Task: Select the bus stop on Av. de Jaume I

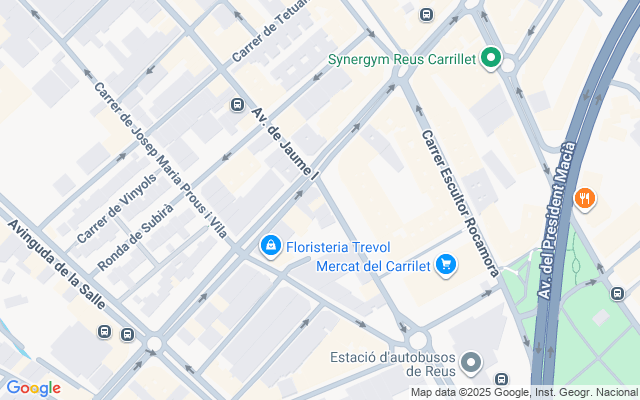Action: coord(237,104)
